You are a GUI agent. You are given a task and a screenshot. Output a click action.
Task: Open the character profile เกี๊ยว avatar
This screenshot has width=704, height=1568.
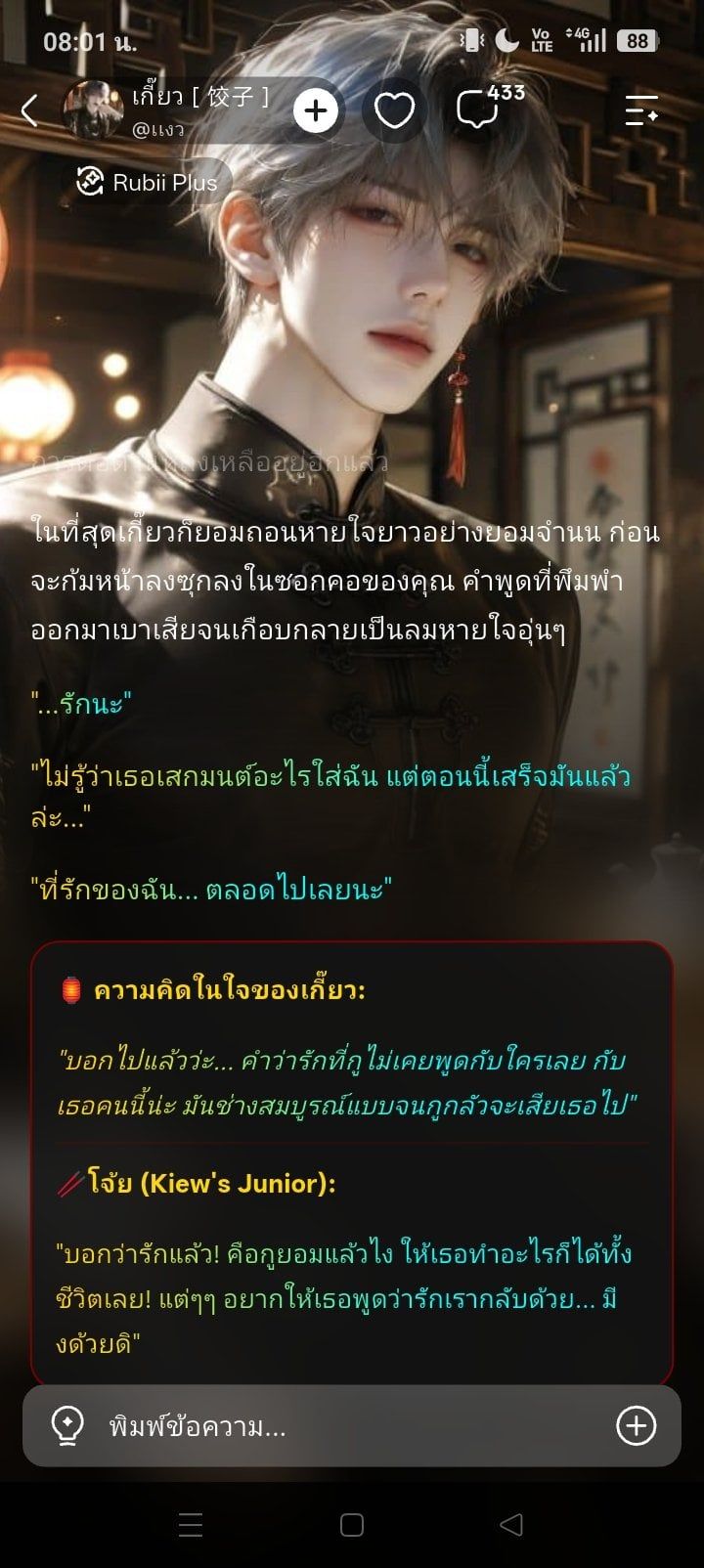93,110
